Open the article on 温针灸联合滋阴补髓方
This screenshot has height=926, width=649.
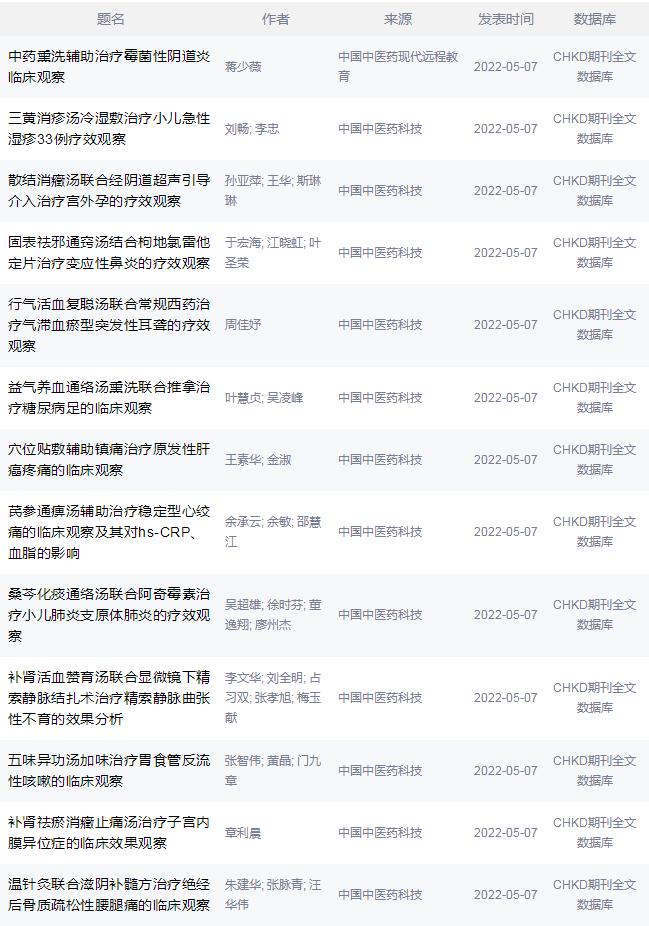click(x=109, y=894)
